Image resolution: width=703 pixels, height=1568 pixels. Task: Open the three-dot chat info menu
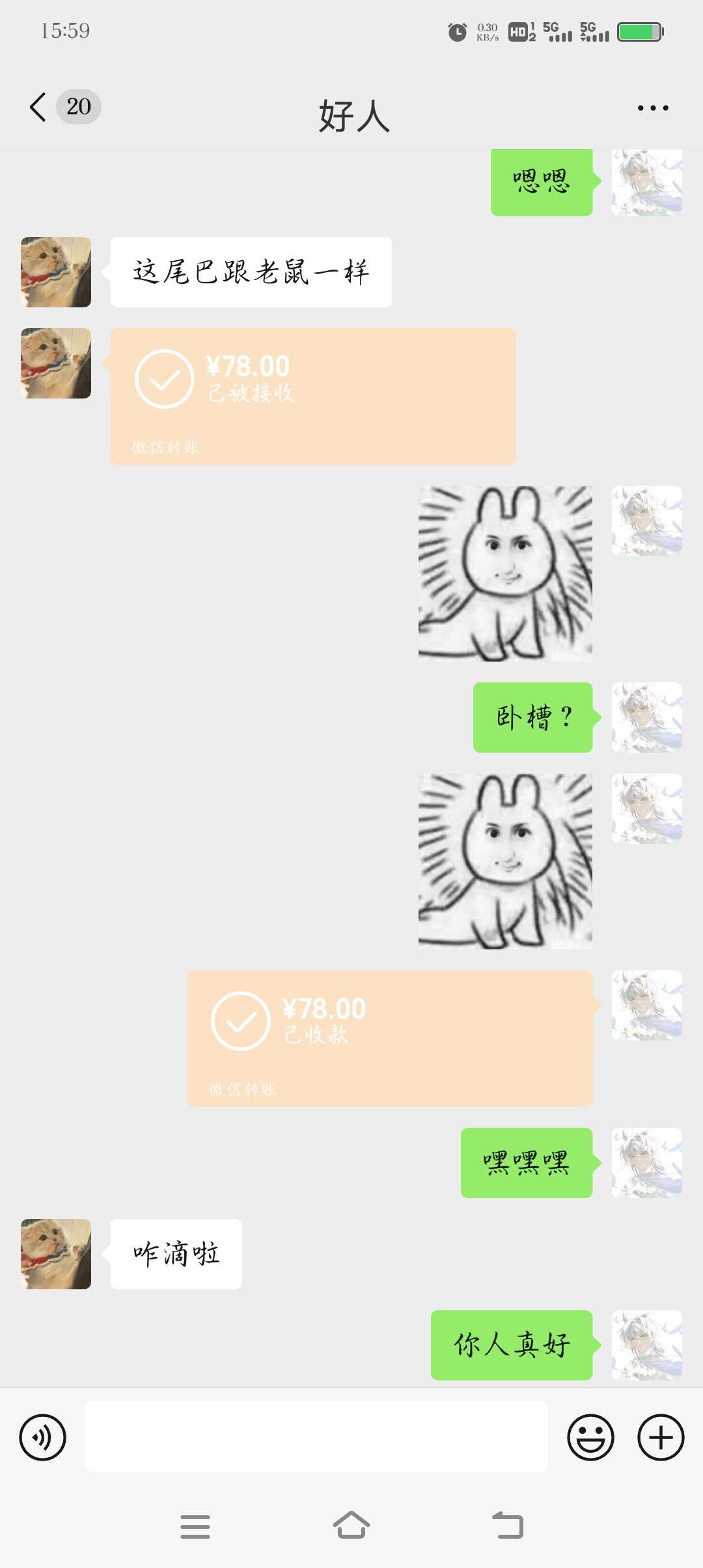point(652,108)
